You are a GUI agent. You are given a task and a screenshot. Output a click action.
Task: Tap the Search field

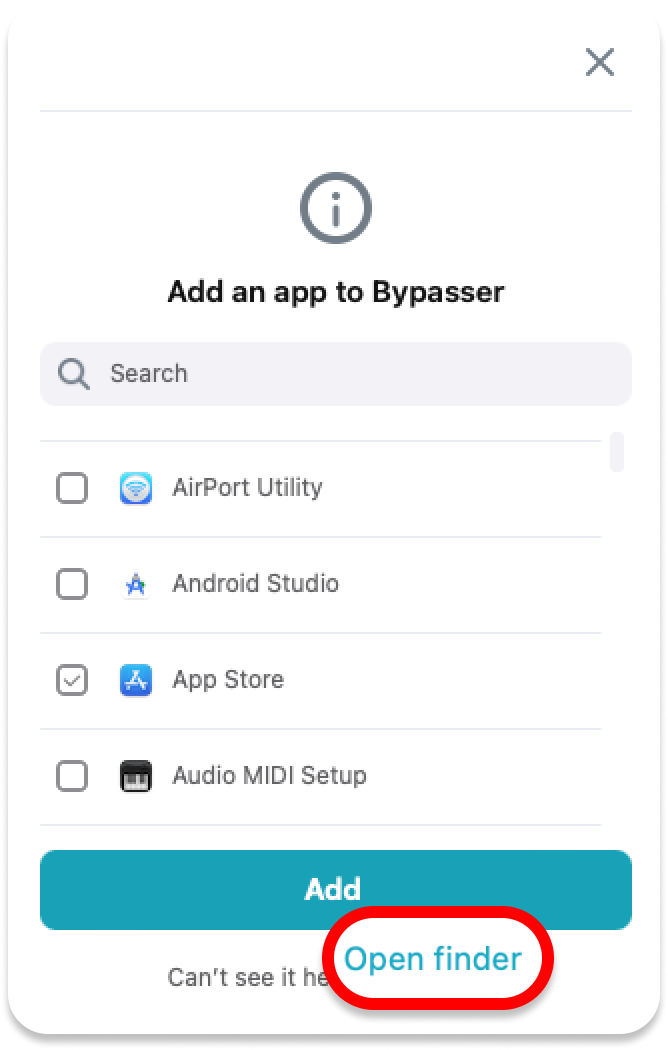tap(336, 374)
